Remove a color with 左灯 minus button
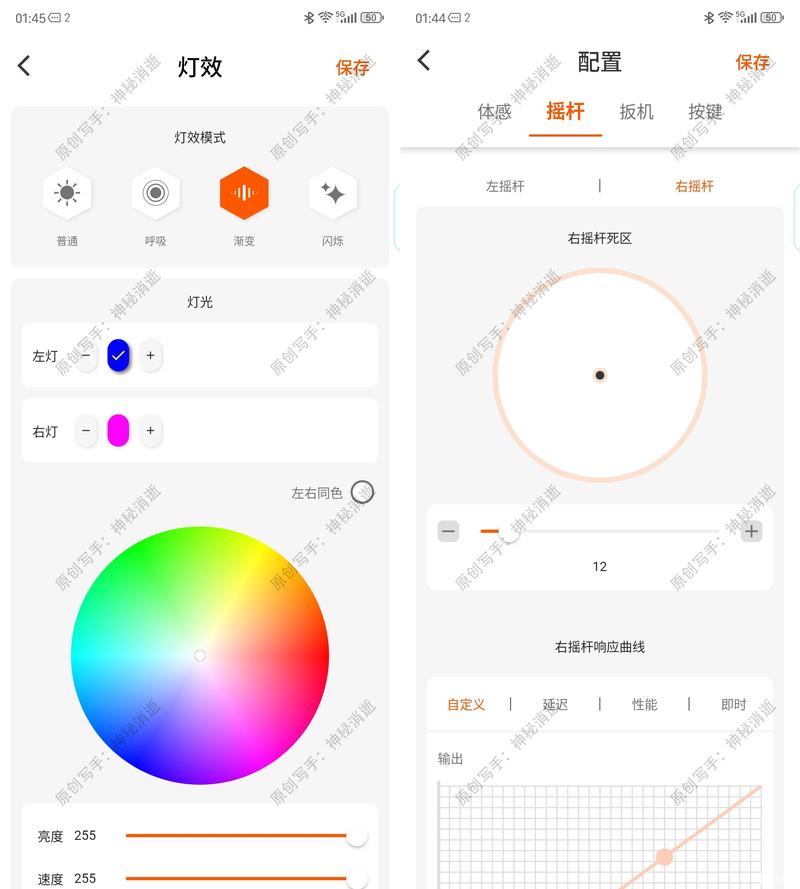 86,355
